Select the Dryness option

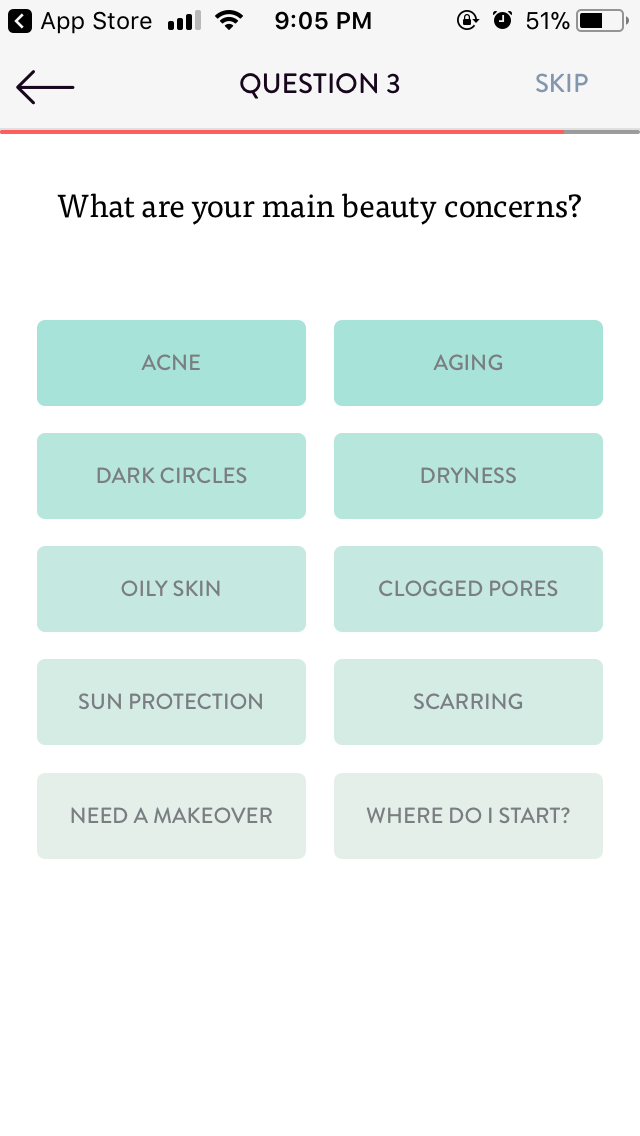[468, 476]
